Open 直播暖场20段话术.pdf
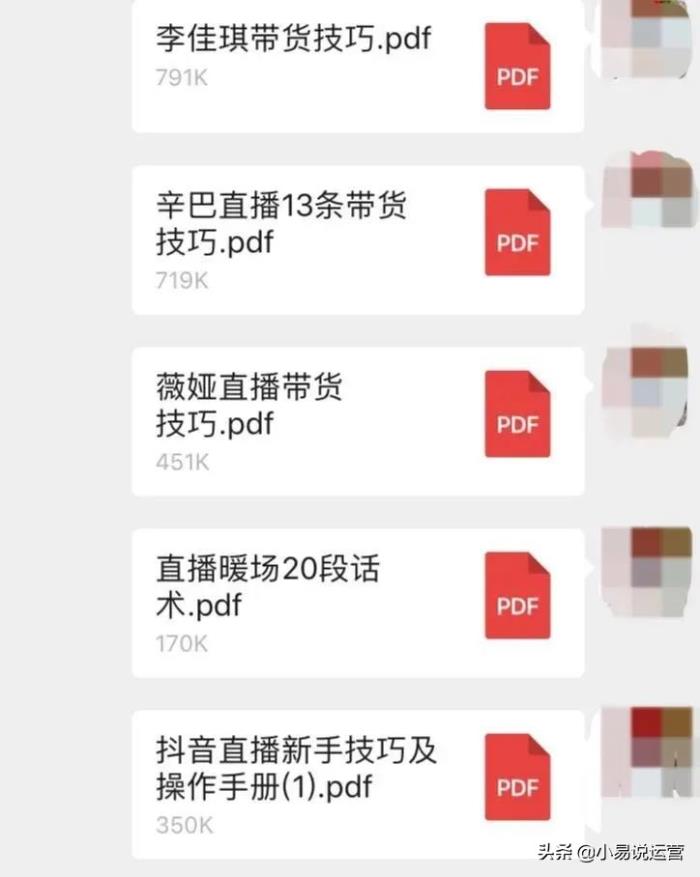700x877 pixels. point(356,603)
